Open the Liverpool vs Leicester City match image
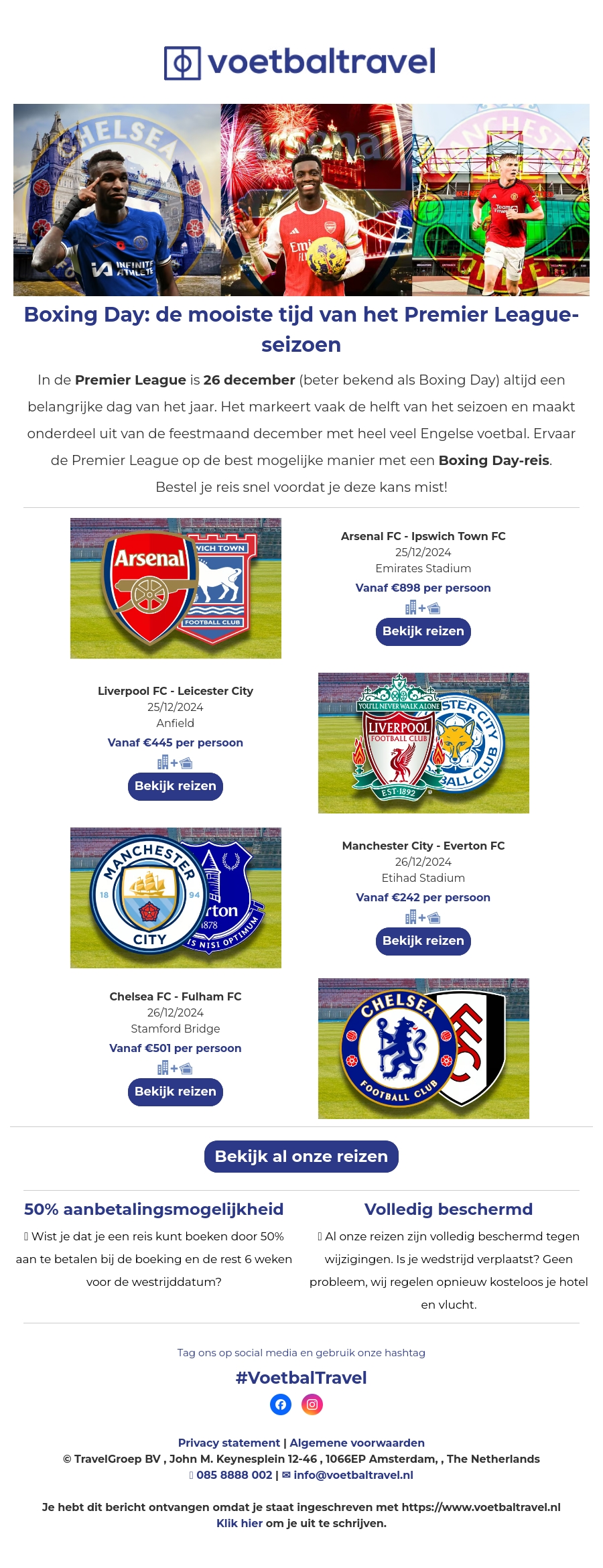The image size is (603, 1568). click(x=423, y=743)
